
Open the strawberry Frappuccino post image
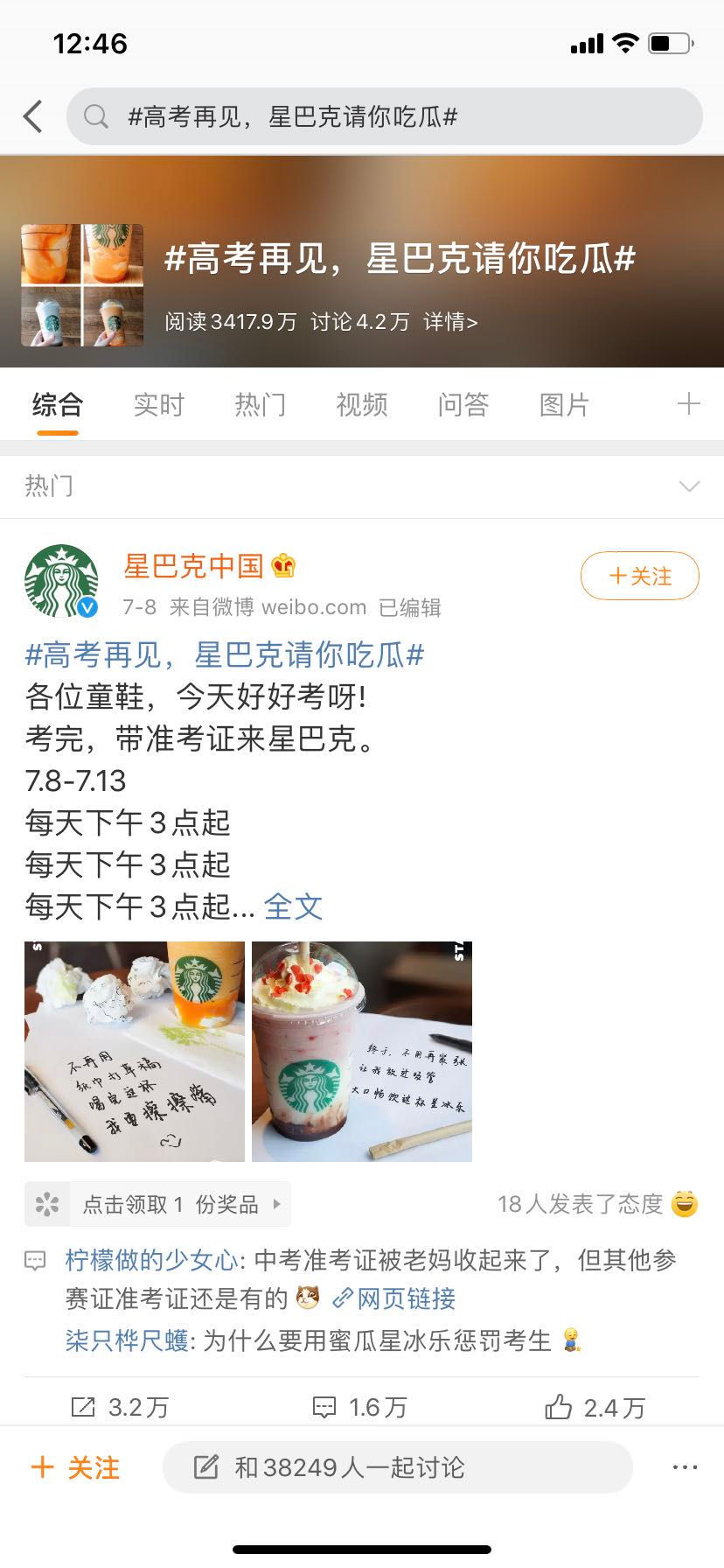tap(362, 1051)
